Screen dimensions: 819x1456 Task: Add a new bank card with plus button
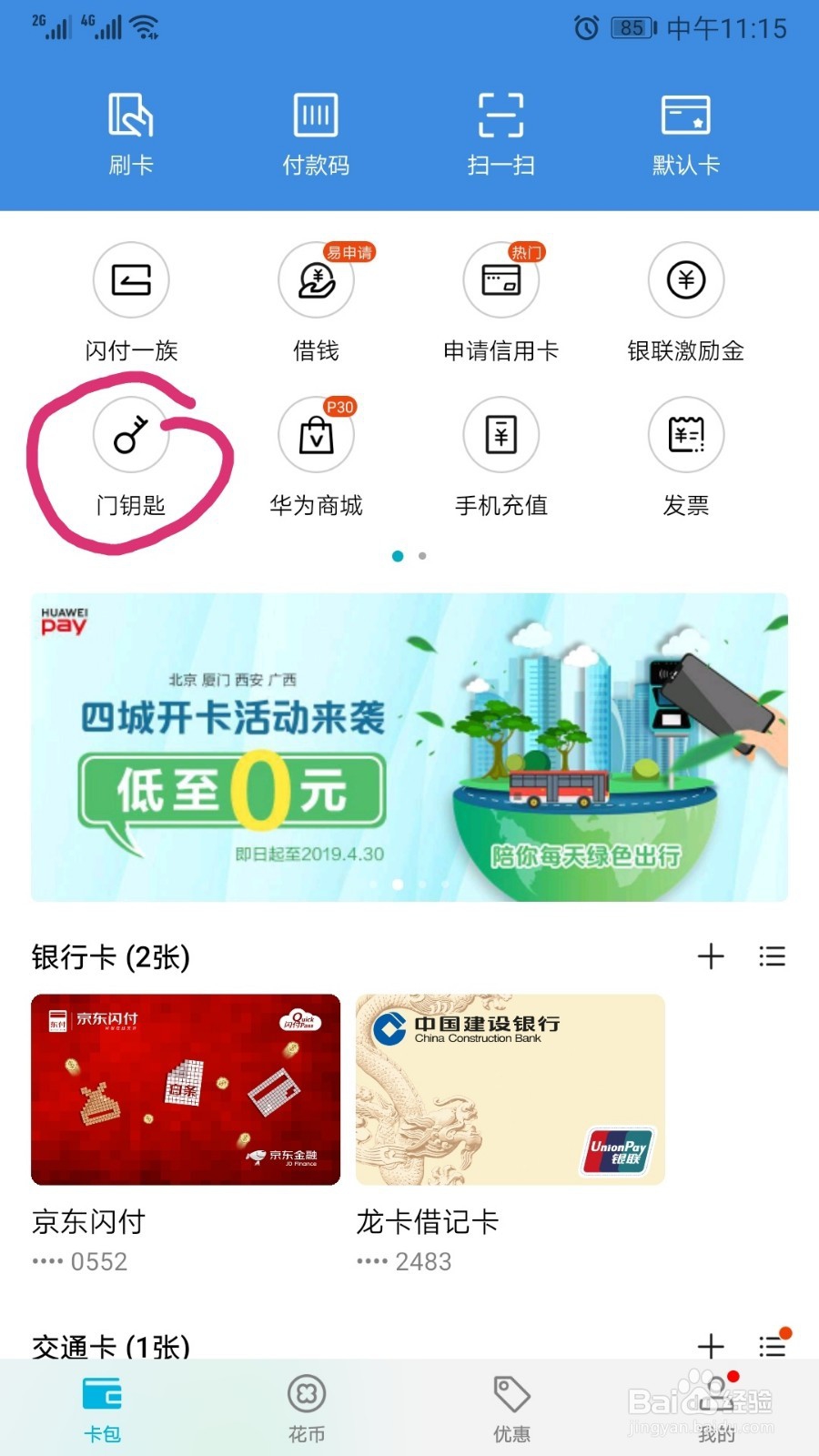713,956
